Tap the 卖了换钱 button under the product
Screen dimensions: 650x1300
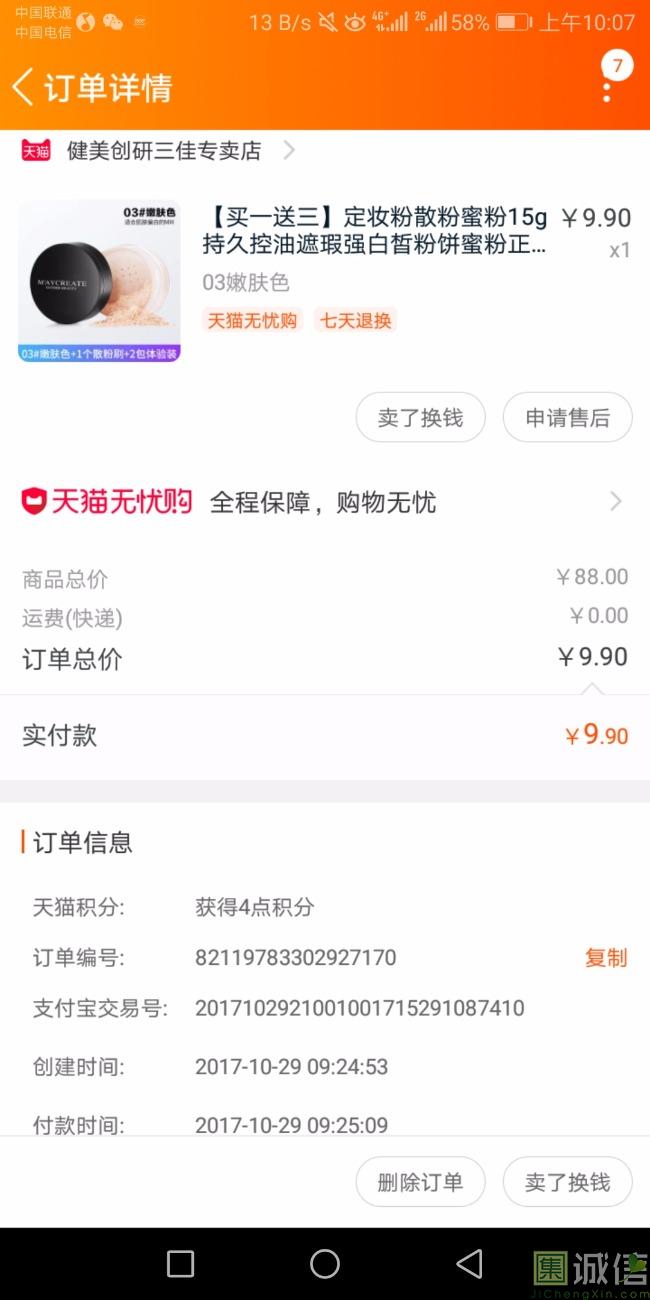point(420,418)
